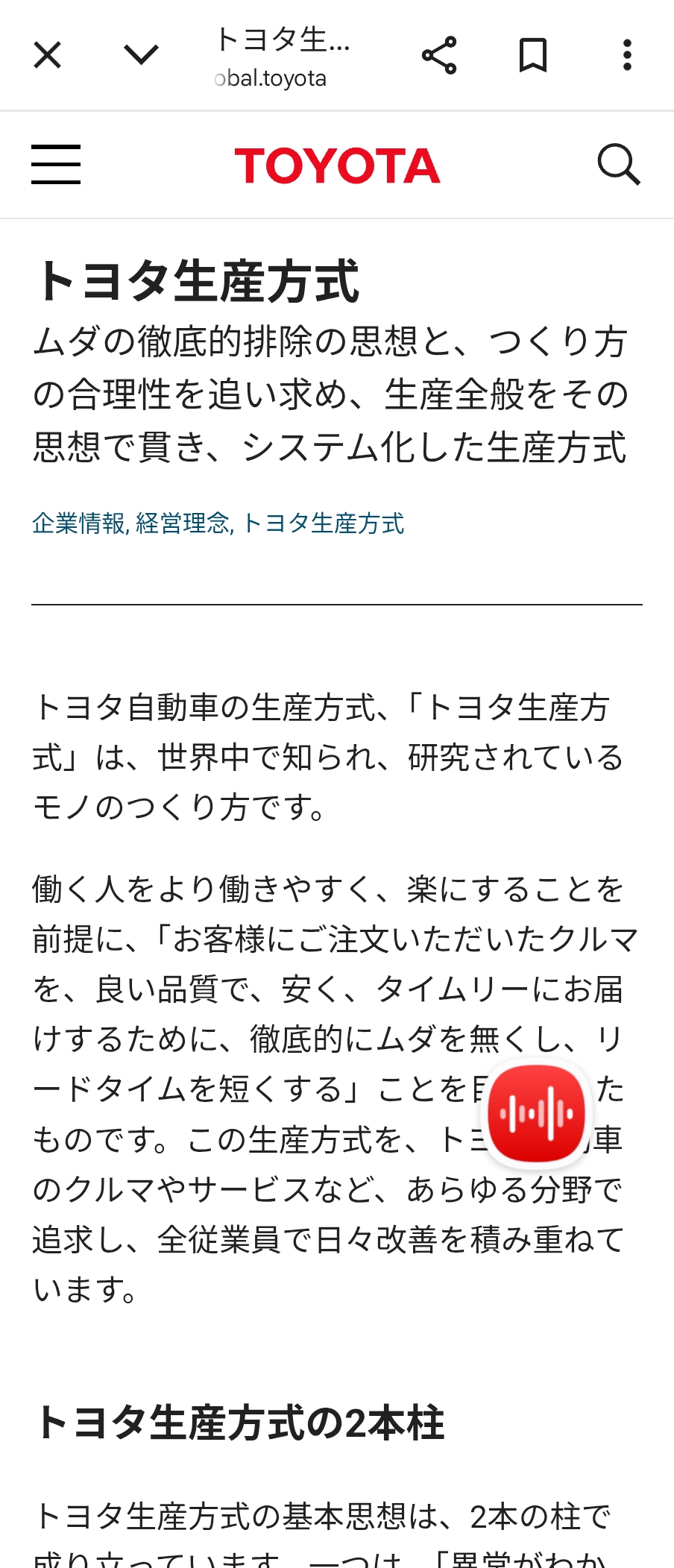The height and width of the screenshot is (1568, 674).
Task: Go to Toyota homepage via logo
Action: (337, 166)
